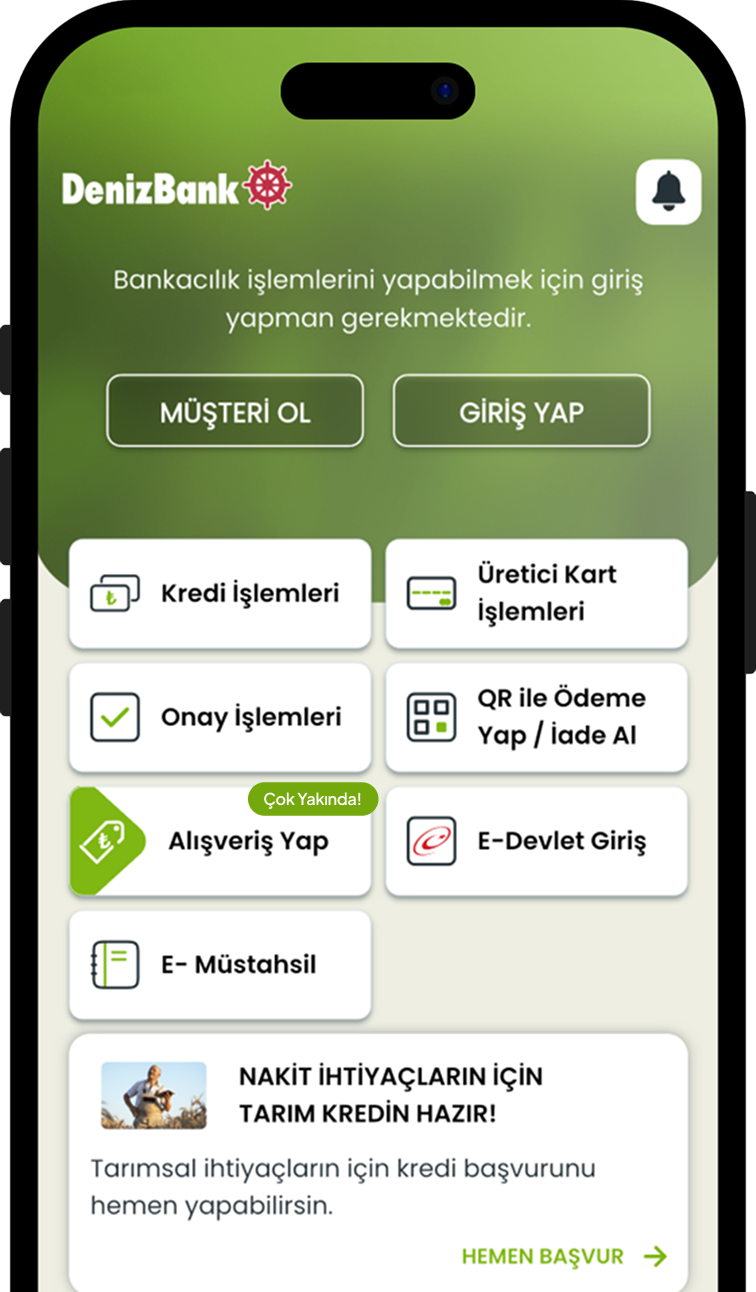Open E-Devlet Giriş
Image resolution: width=756 pixels, height=1292 pixels.
pos(537,842)
